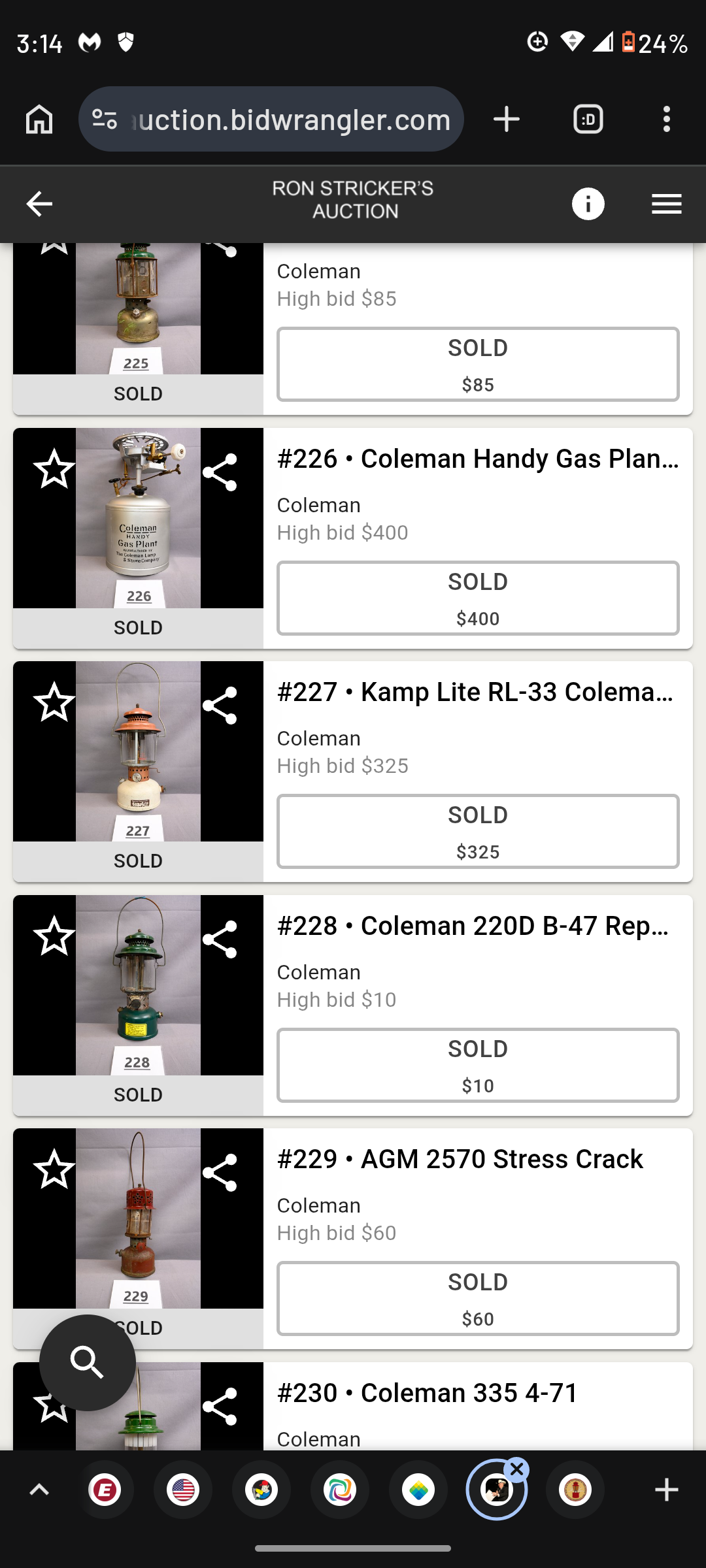Open the hamburger menu
706x1568 pixels.
click(666, 204)
